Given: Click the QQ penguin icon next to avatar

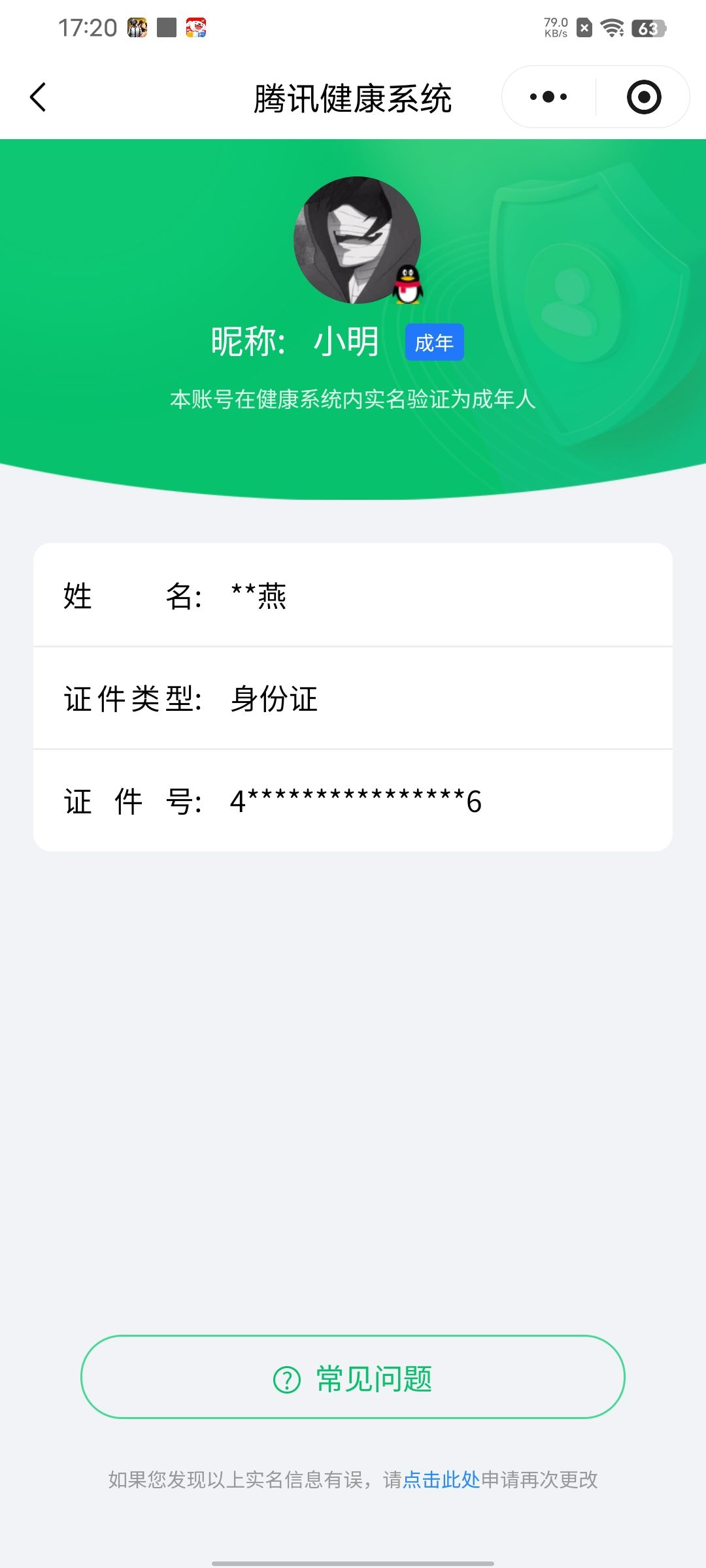Looking at the screenshot, I should tap(409, 286).
